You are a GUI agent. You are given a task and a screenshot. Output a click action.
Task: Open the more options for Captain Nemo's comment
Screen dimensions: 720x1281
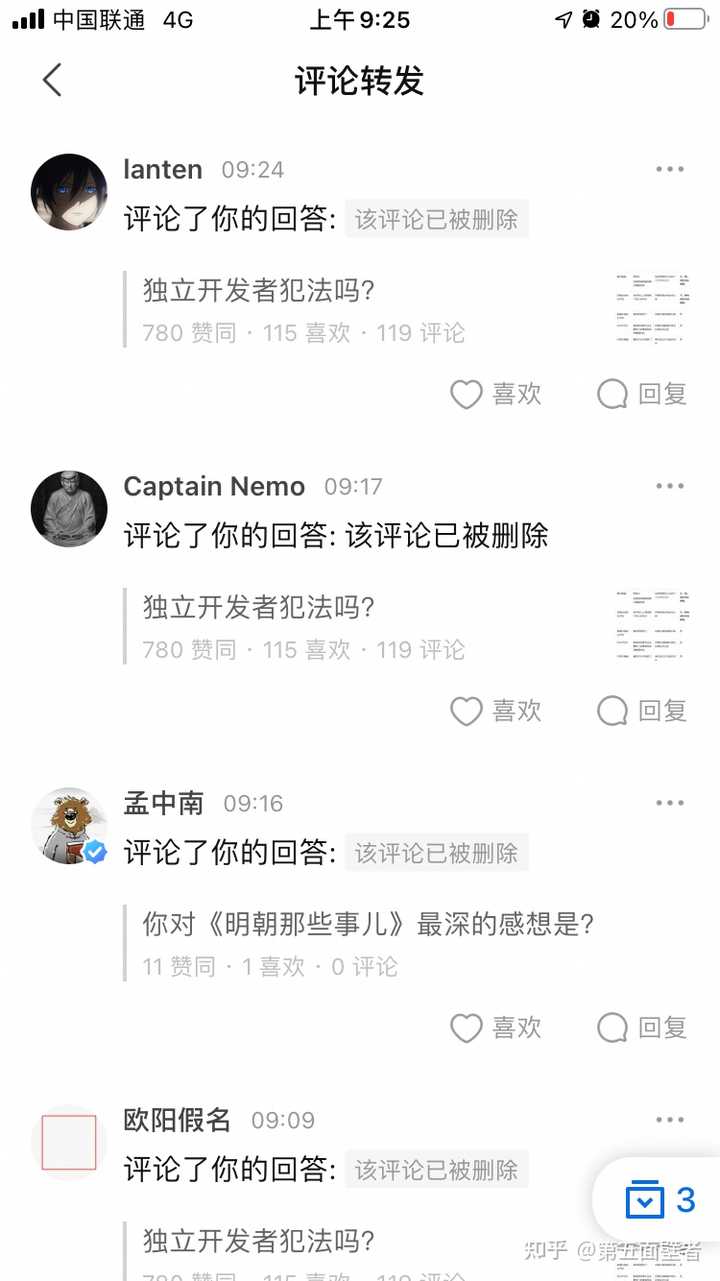(669, 486)
